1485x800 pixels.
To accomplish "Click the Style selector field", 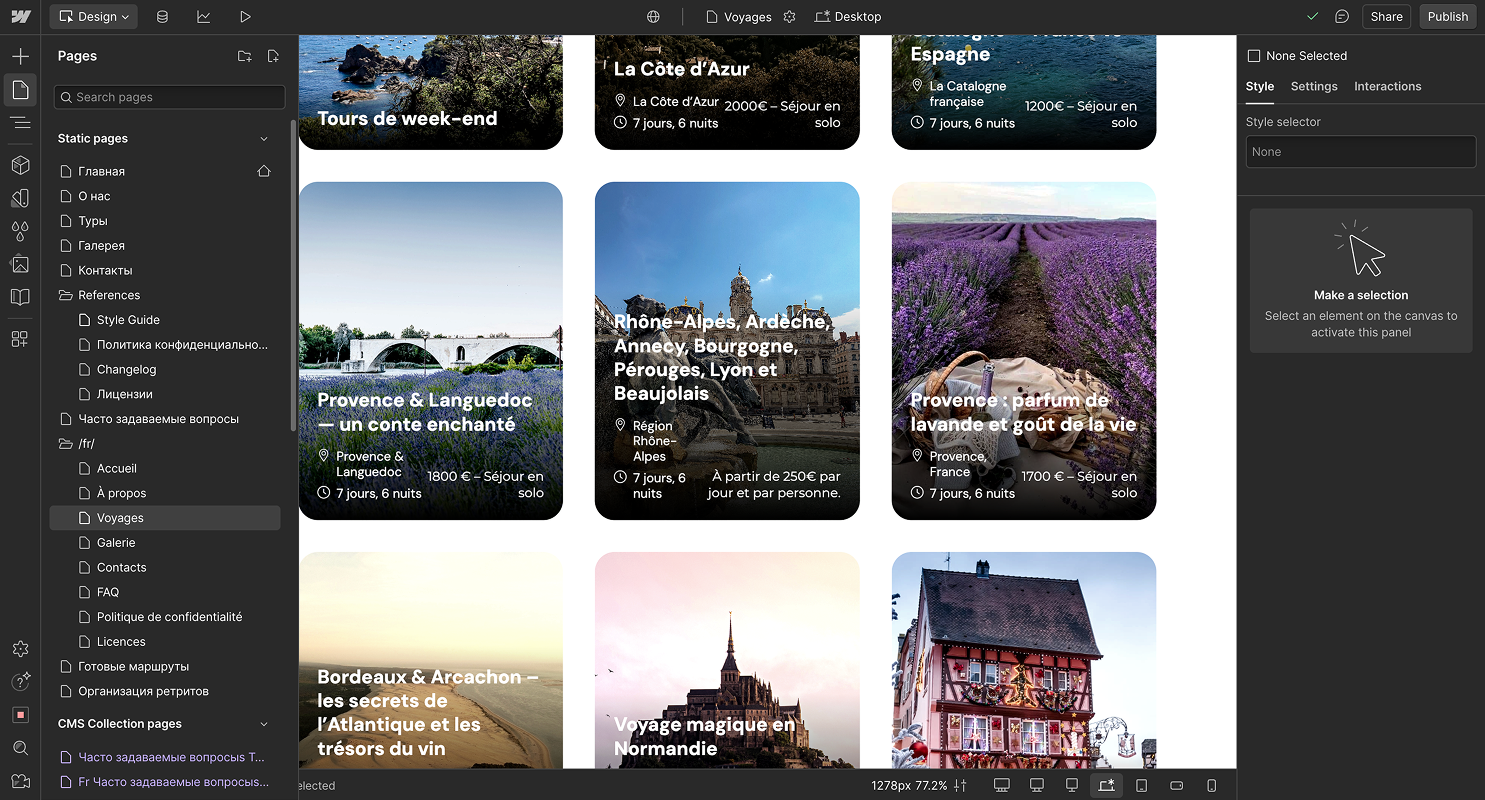I will click(x=1360, y=152).
